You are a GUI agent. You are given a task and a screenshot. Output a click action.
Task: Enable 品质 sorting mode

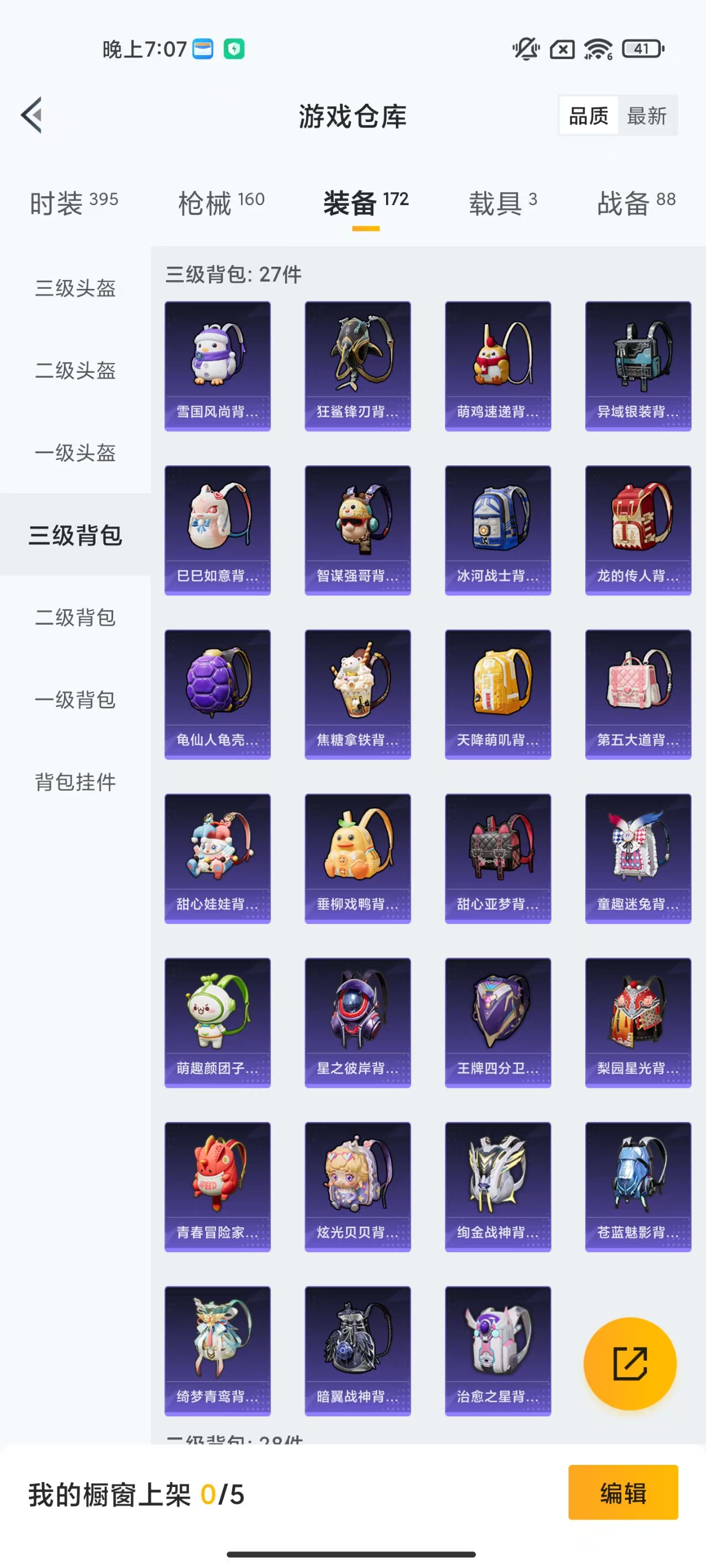coord(587,115)
